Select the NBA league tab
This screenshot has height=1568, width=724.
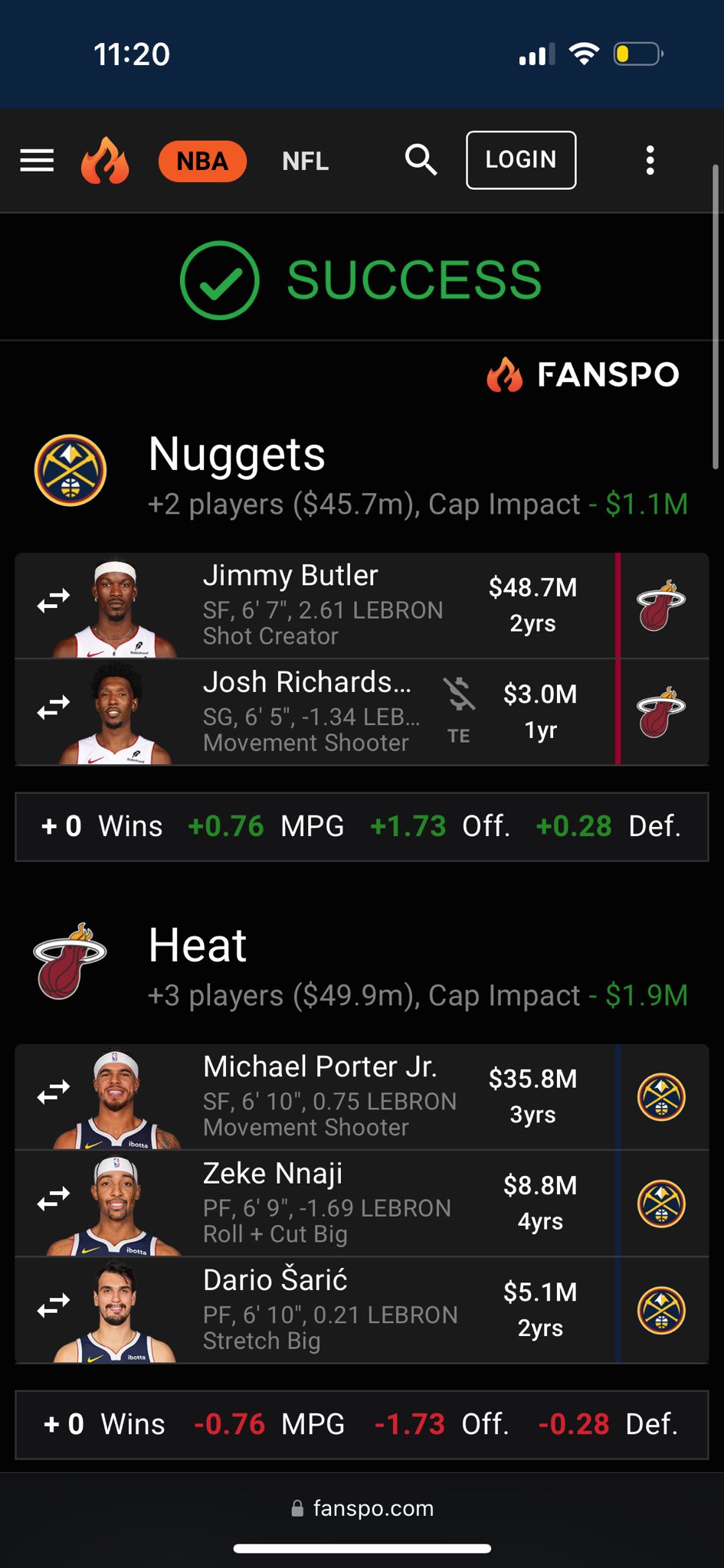coord(202,161)
